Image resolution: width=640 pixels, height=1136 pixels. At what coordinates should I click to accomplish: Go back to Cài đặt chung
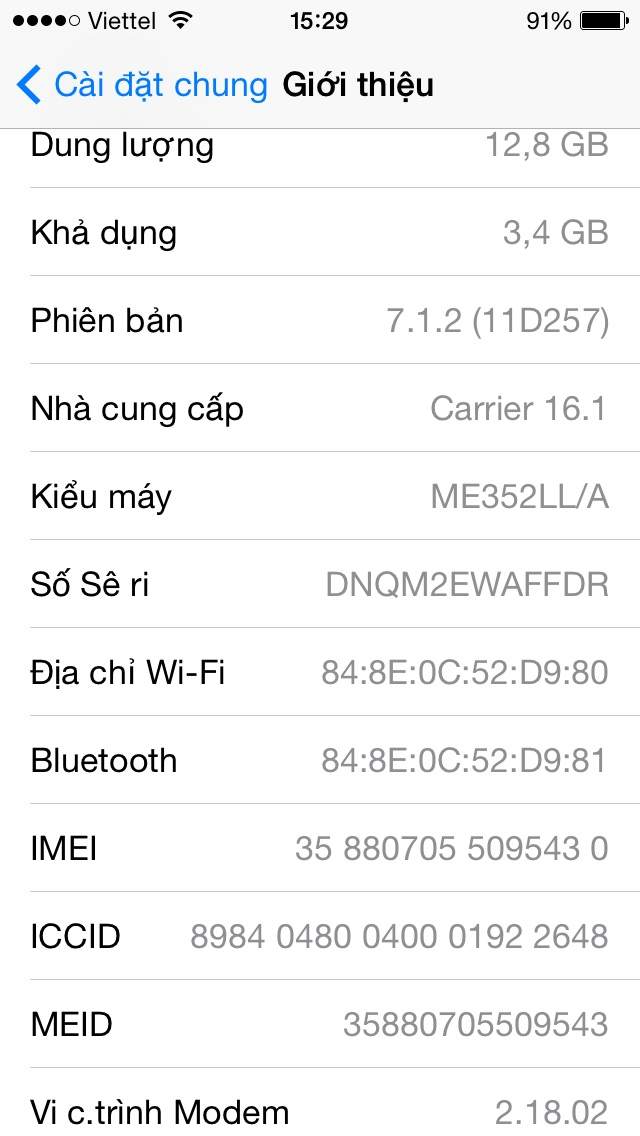(x=142, y=85)
